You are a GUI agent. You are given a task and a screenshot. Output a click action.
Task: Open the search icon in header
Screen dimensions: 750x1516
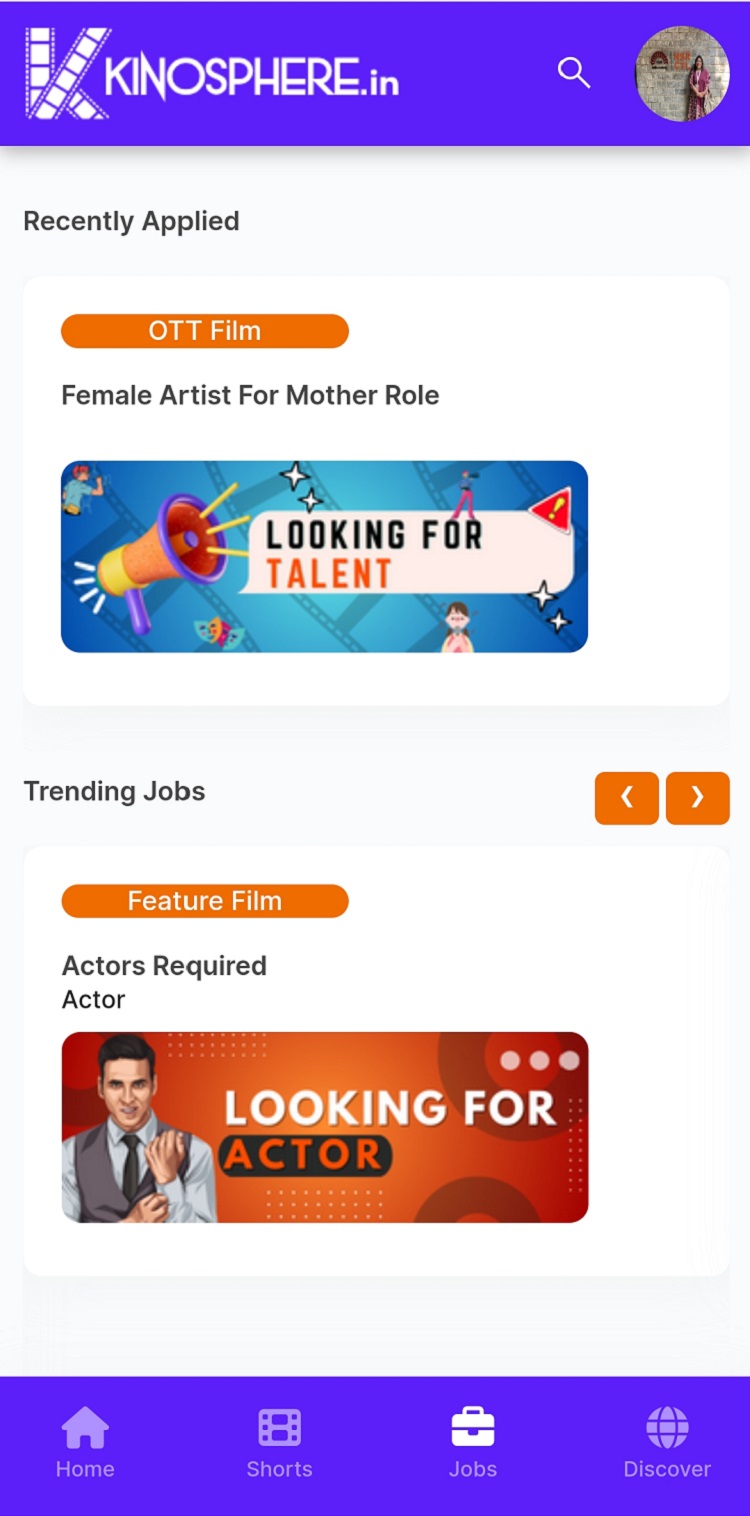tap(573, 73)
